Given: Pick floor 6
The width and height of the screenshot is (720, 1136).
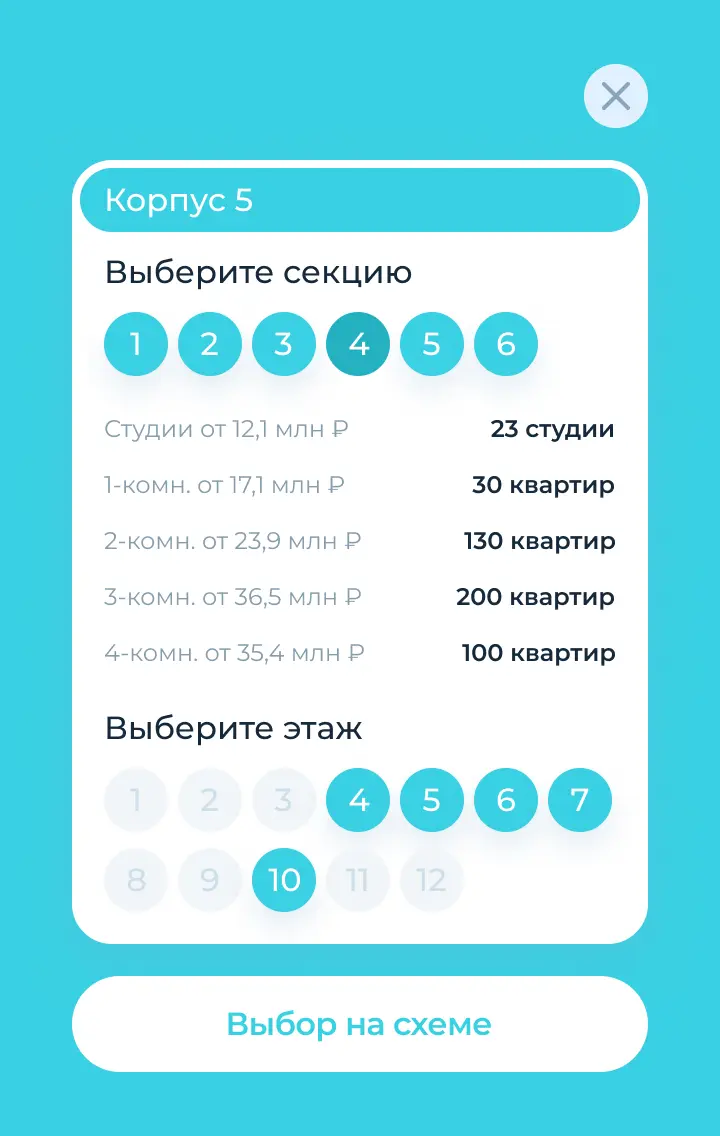Looking at the screenshot, I should point(506,800).
